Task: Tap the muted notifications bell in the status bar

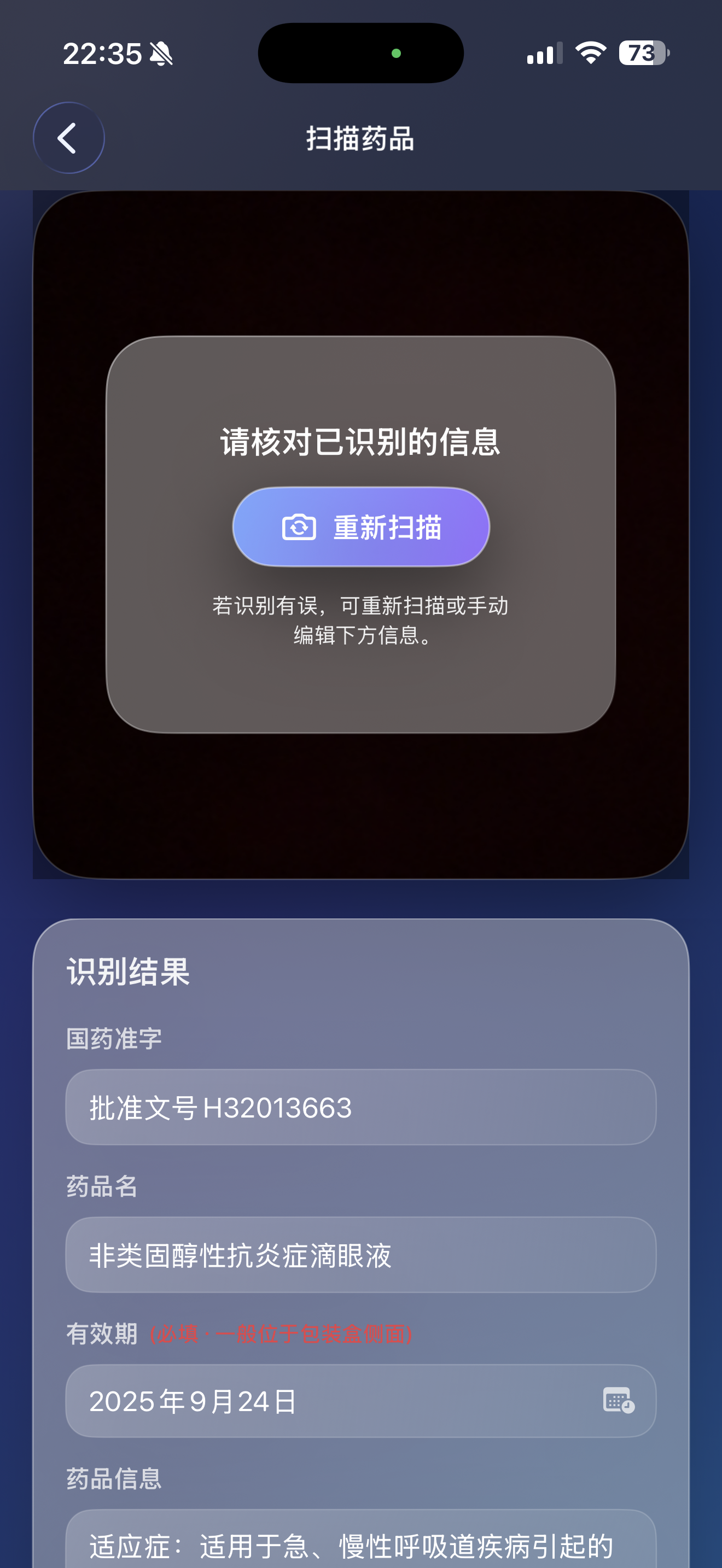Action: pos(161,54)
